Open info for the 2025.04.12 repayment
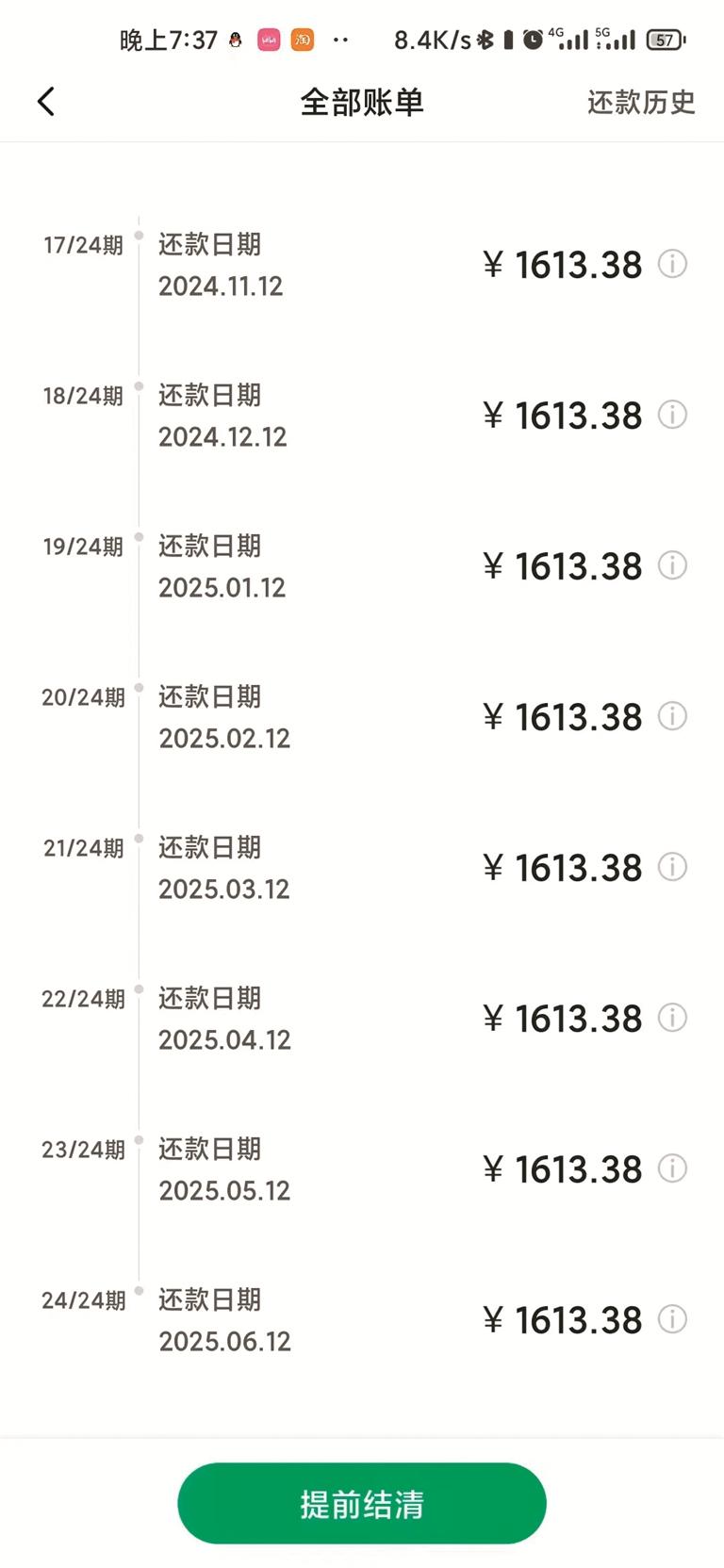Image resolution: width=724 pixels, height=1568 pixels. [672, 1018]
